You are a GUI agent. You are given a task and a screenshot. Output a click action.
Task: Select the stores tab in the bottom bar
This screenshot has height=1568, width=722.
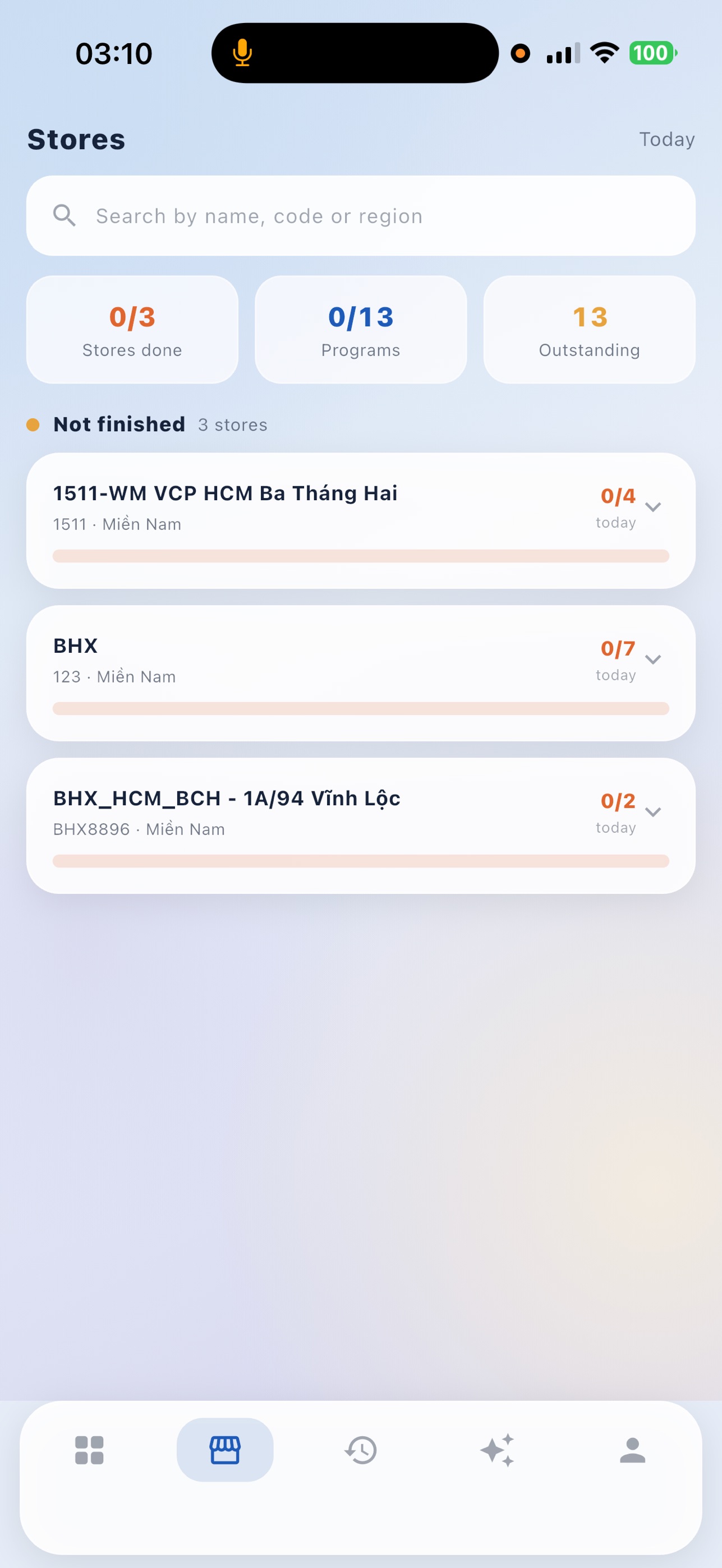tap(224, 1450)
